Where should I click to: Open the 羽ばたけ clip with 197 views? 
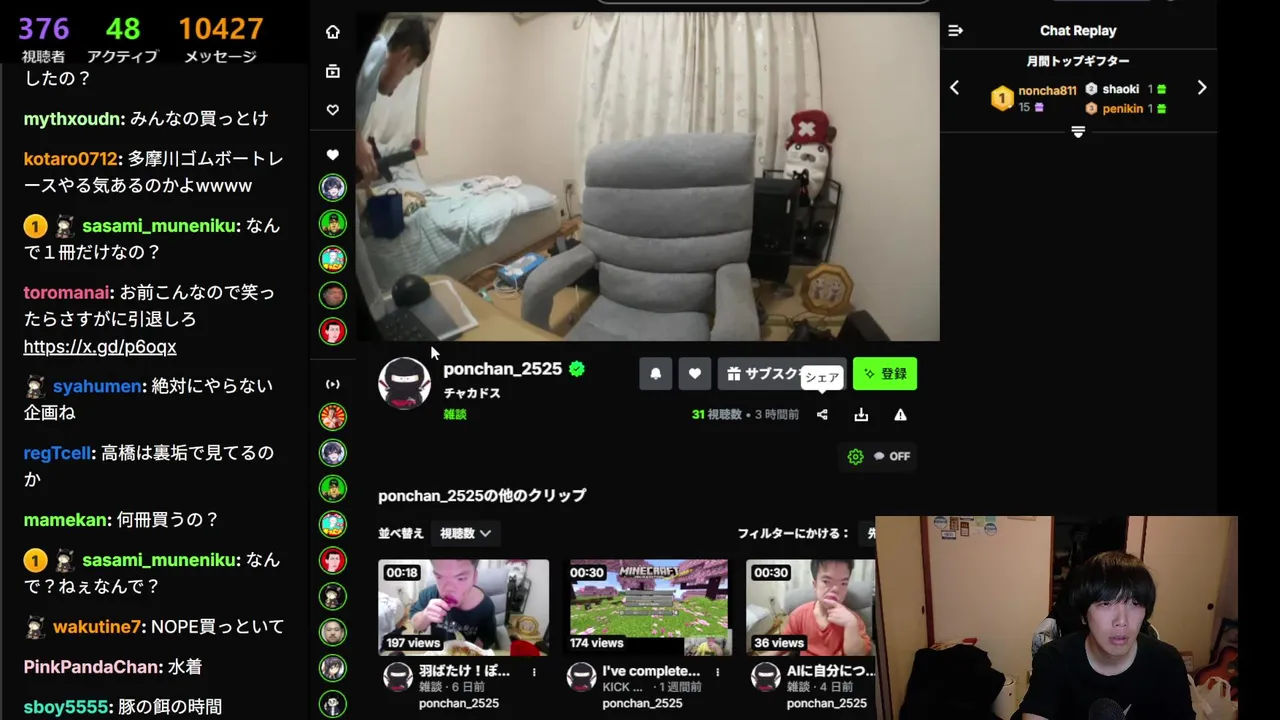tap(463, 607)
